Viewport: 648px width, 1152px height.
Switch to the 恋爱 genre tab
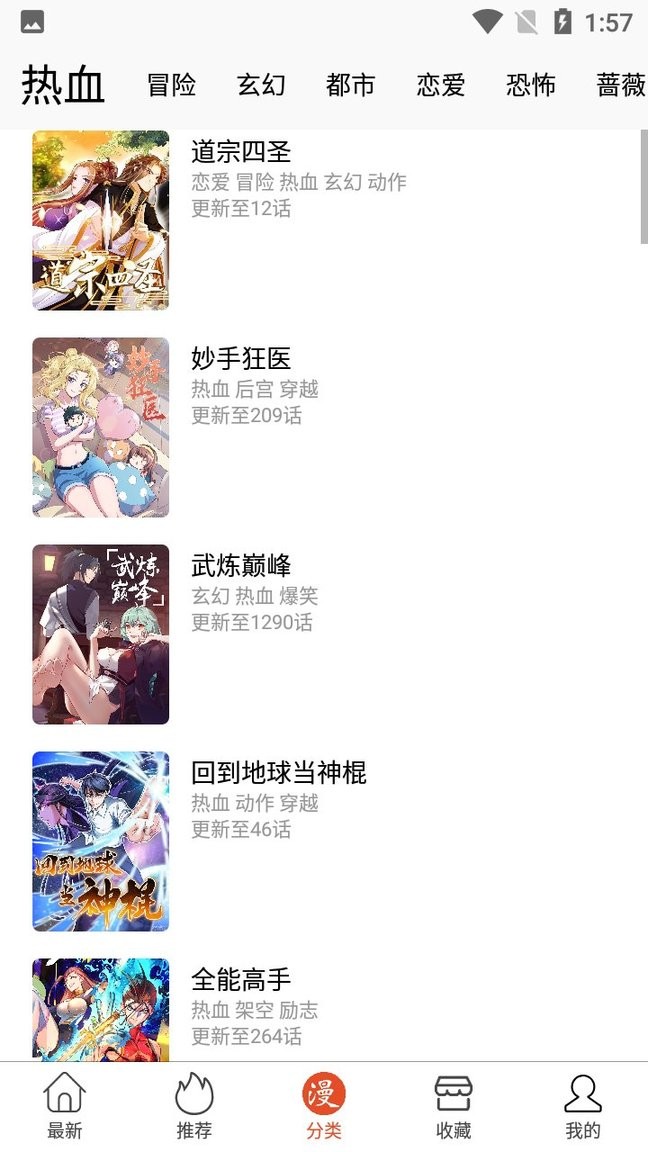pyautogui.click(x=441, y=85)
